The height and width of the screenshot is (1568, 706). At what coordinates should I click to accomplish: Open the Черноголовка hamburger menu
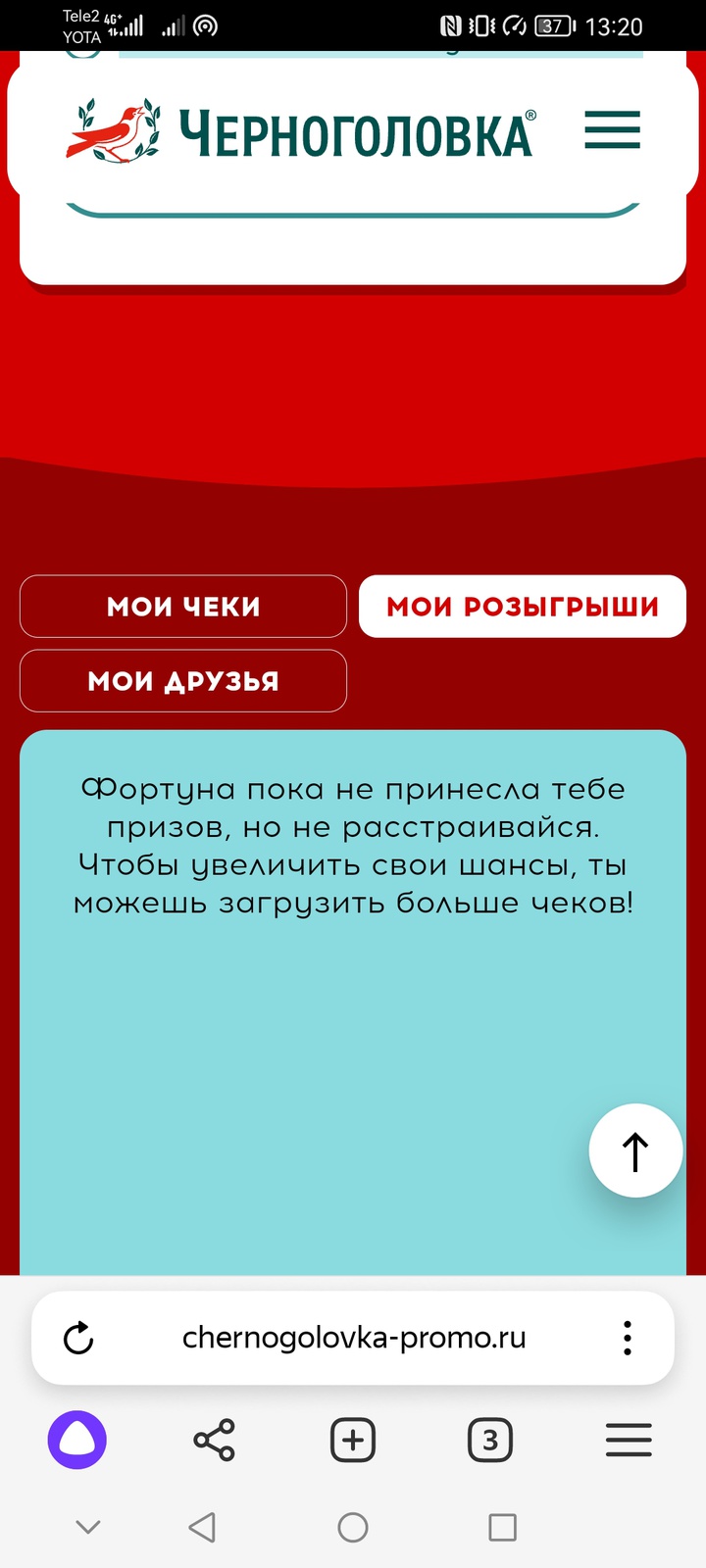pos(612,130)
